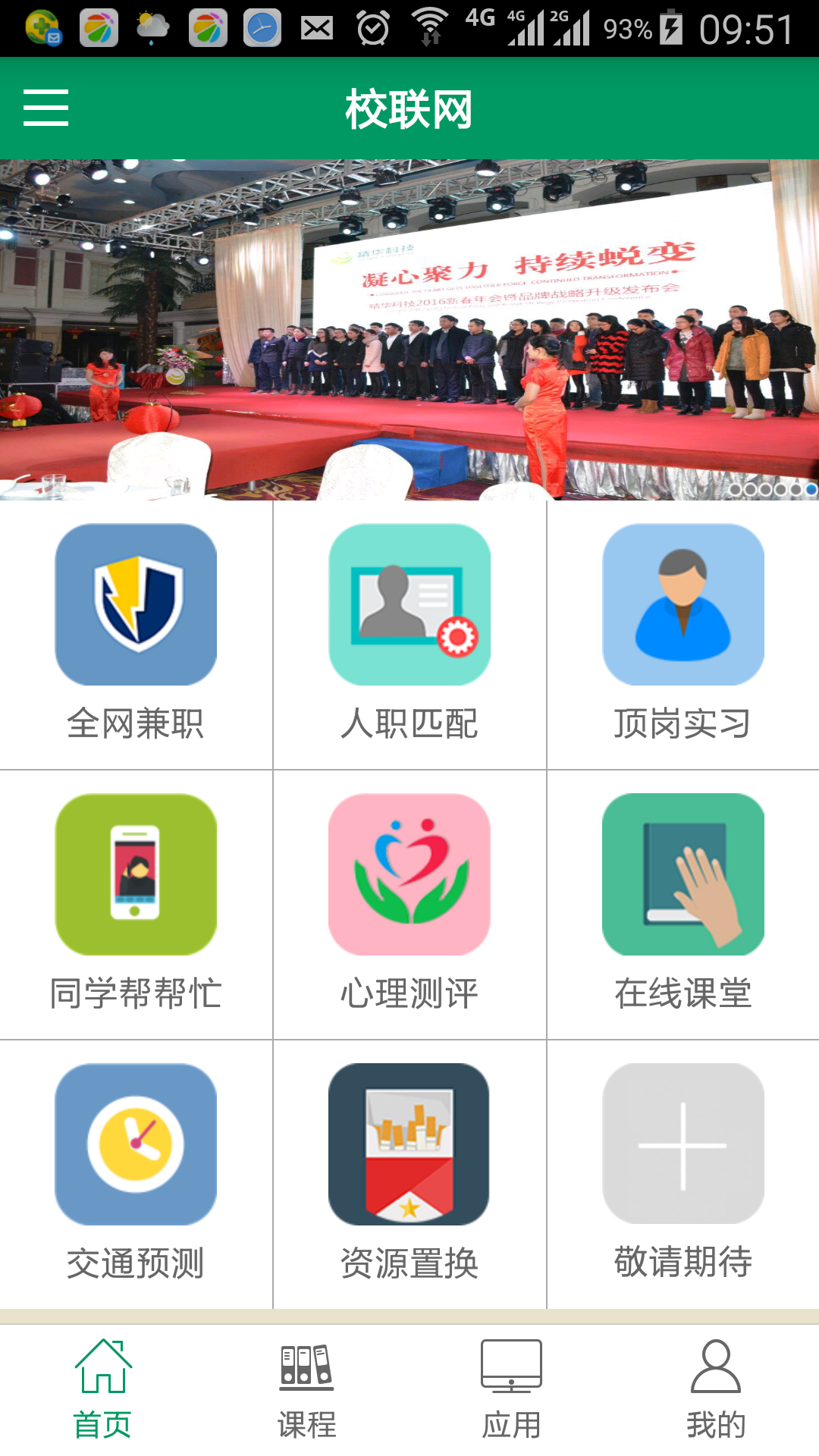Tap the 敬请期待 plus tile
The height and width of the screenshot is (1456, 819).
pos(682,1172)
